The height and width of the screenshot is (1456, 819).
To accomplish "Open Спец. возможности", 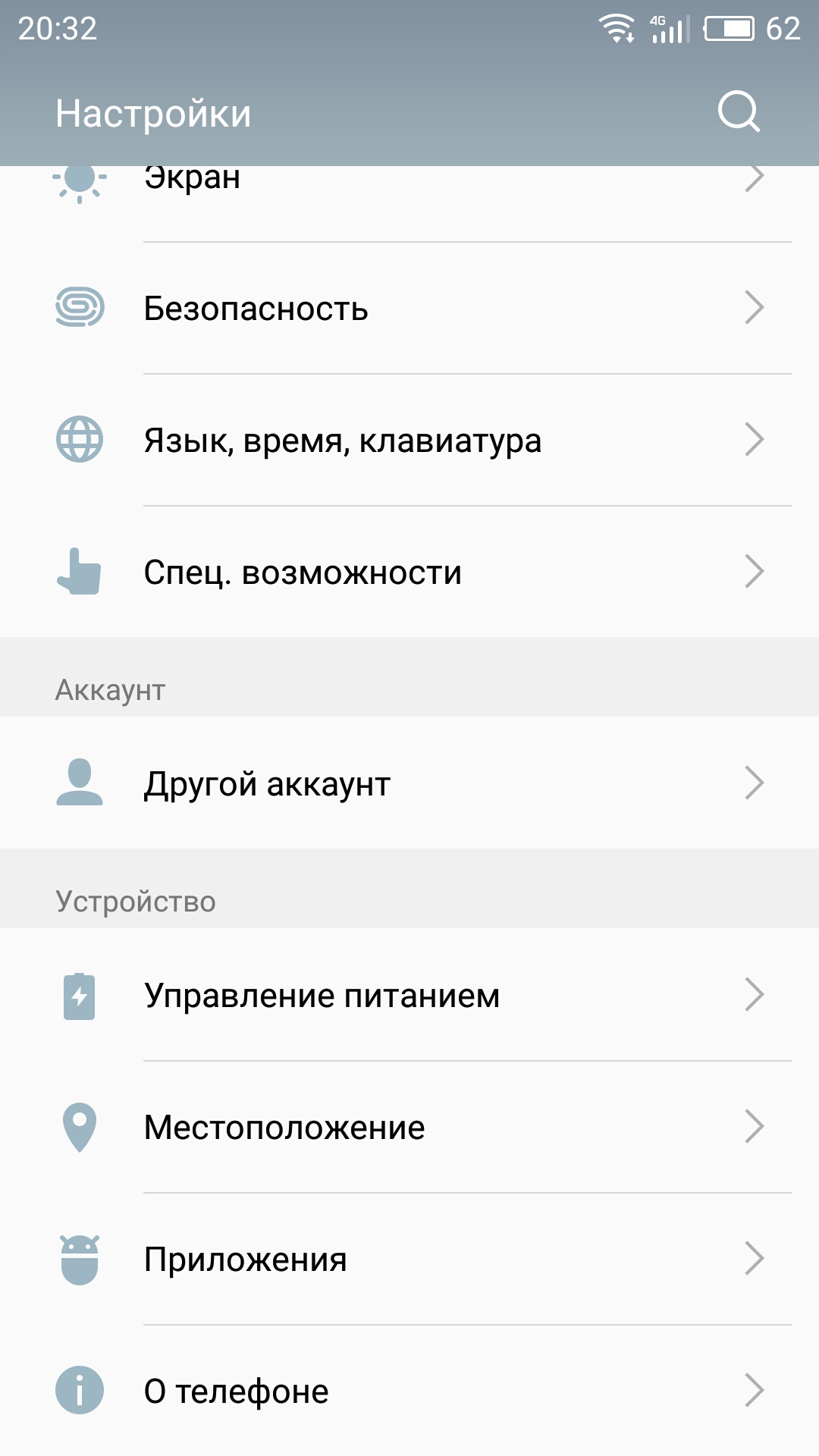I will (x=409, y=572).
